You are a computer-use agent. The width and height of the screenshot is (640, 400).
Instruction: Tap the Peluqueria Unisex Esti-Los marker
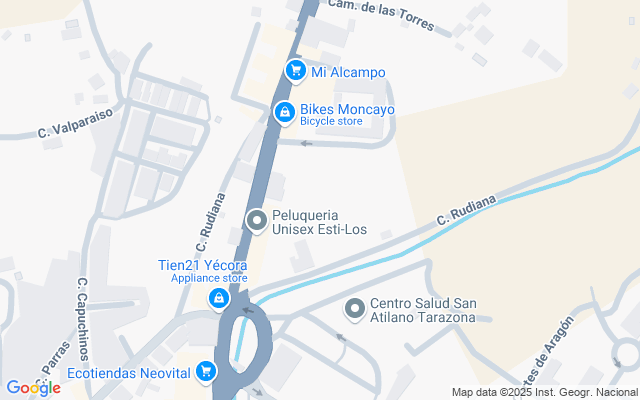click(257, 221)
